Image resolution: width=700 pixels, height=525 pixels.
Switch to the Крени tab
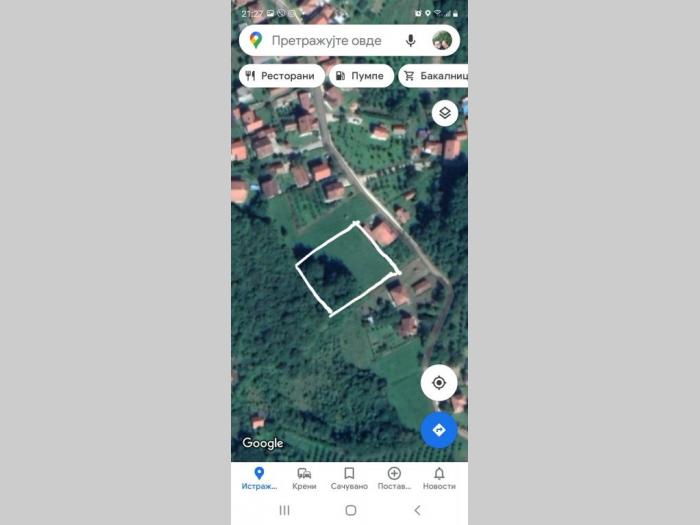point(304,478)
